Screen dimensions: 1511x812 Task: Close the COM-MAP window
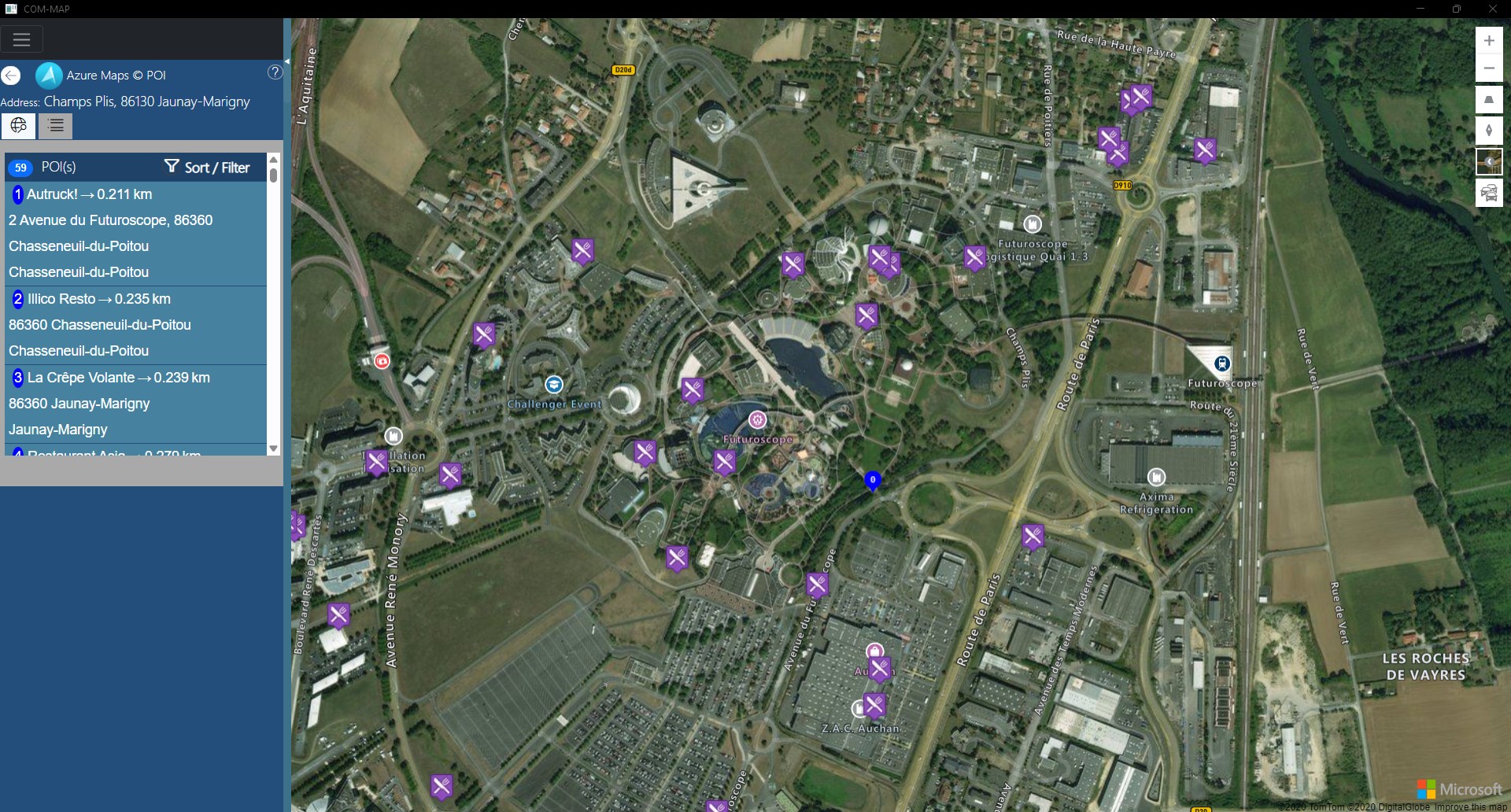(x=1492, y=9)
